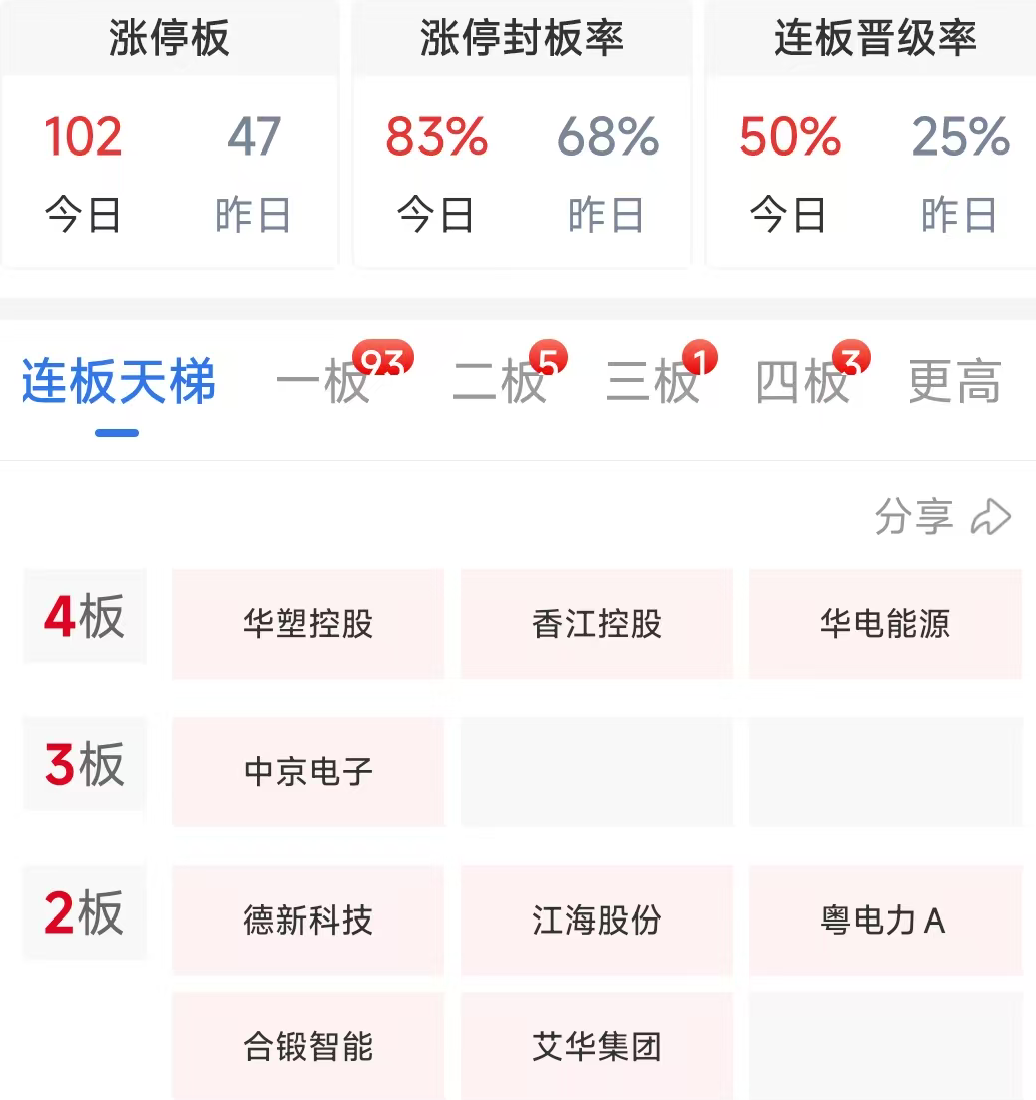This screenshot has width=1036, height=1100.
Task: Open the 涨停封板率 stats card
Action: (x=522, y=133)
